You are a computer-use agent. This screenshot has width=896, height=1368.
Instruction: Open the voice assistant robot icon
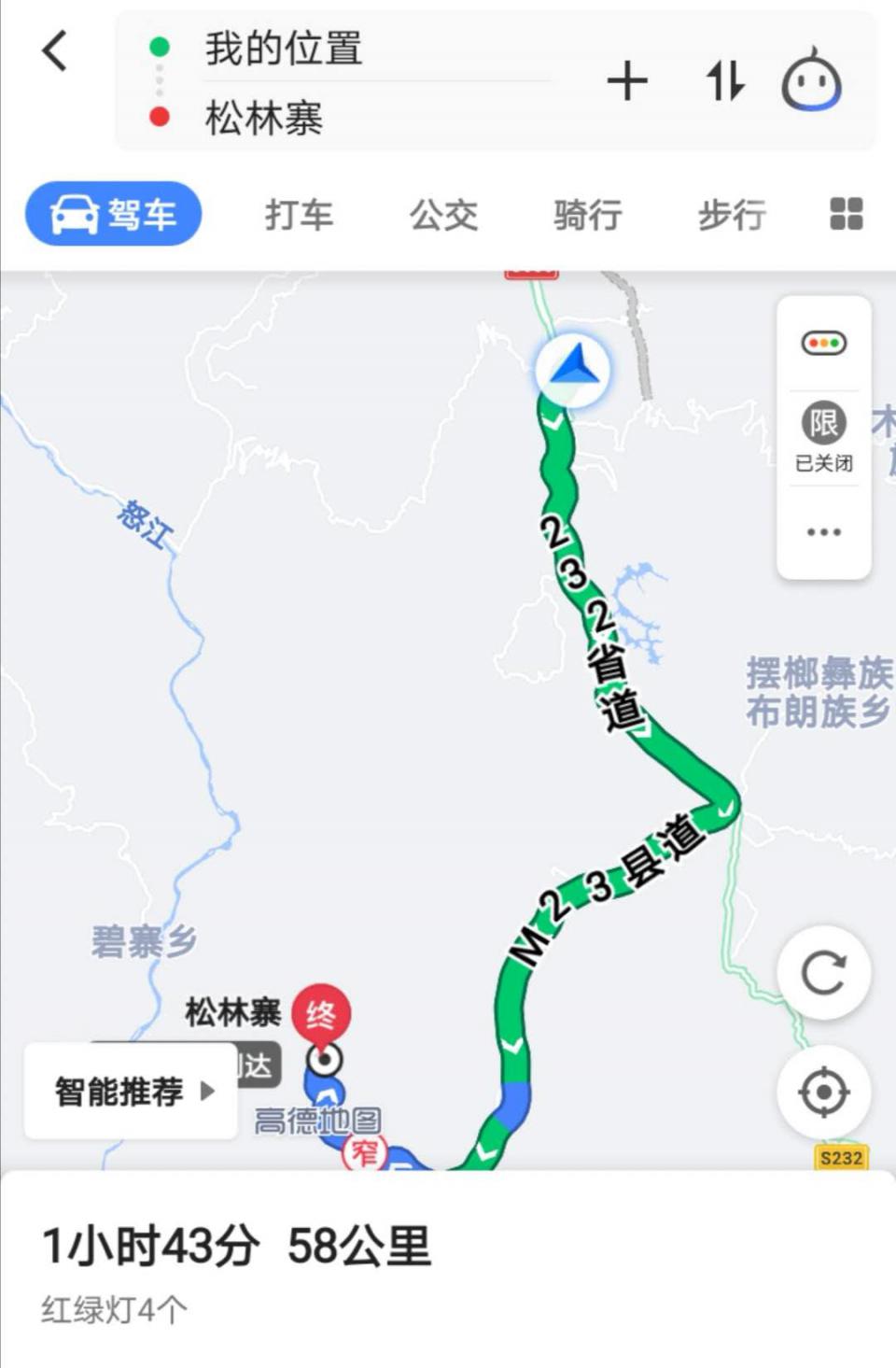click(x=810, y=81)
